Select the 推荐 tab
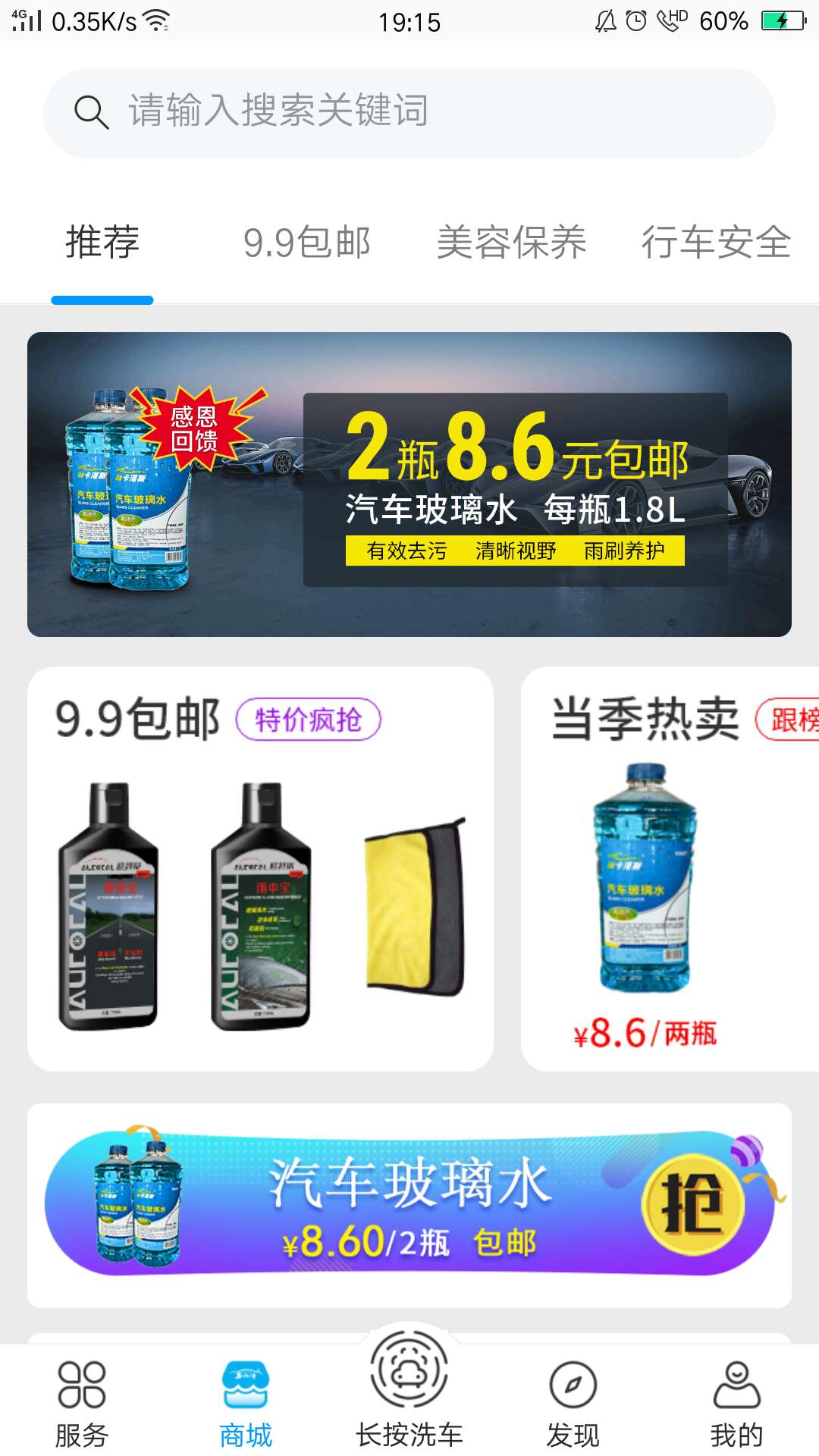 point(102,243)
